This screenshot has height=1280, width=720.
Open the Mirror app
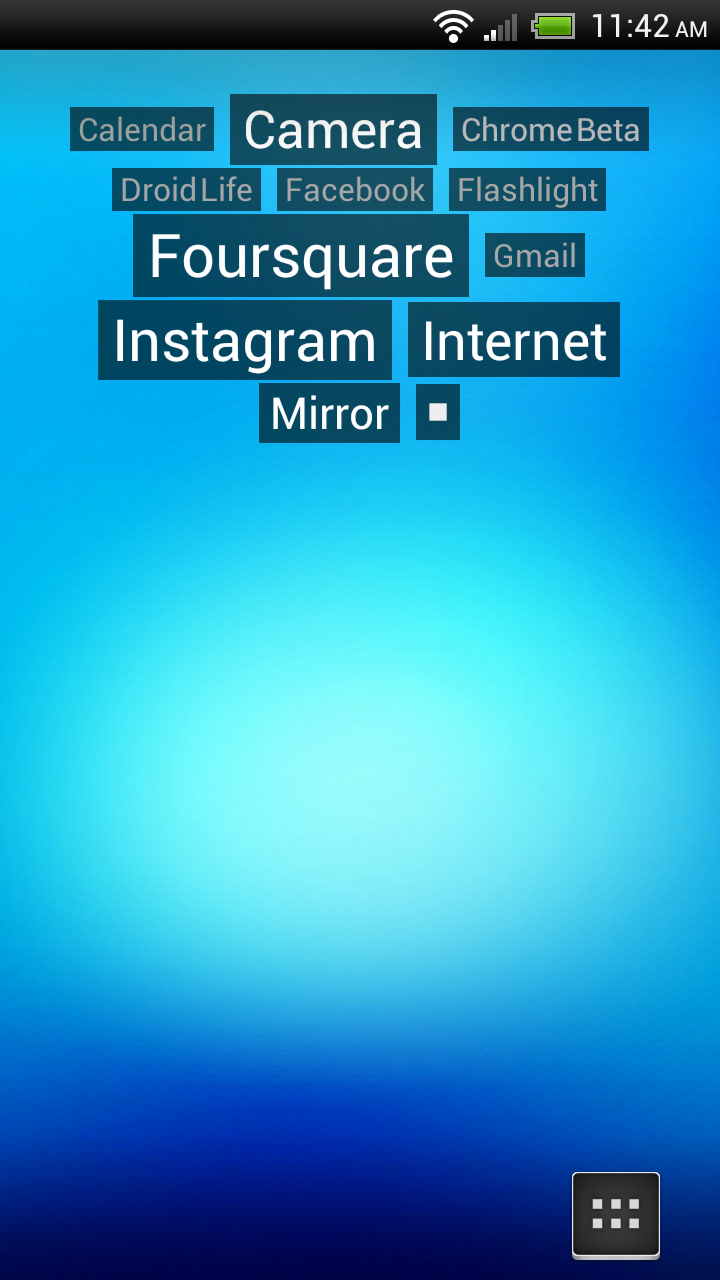(x=329, y=413)
